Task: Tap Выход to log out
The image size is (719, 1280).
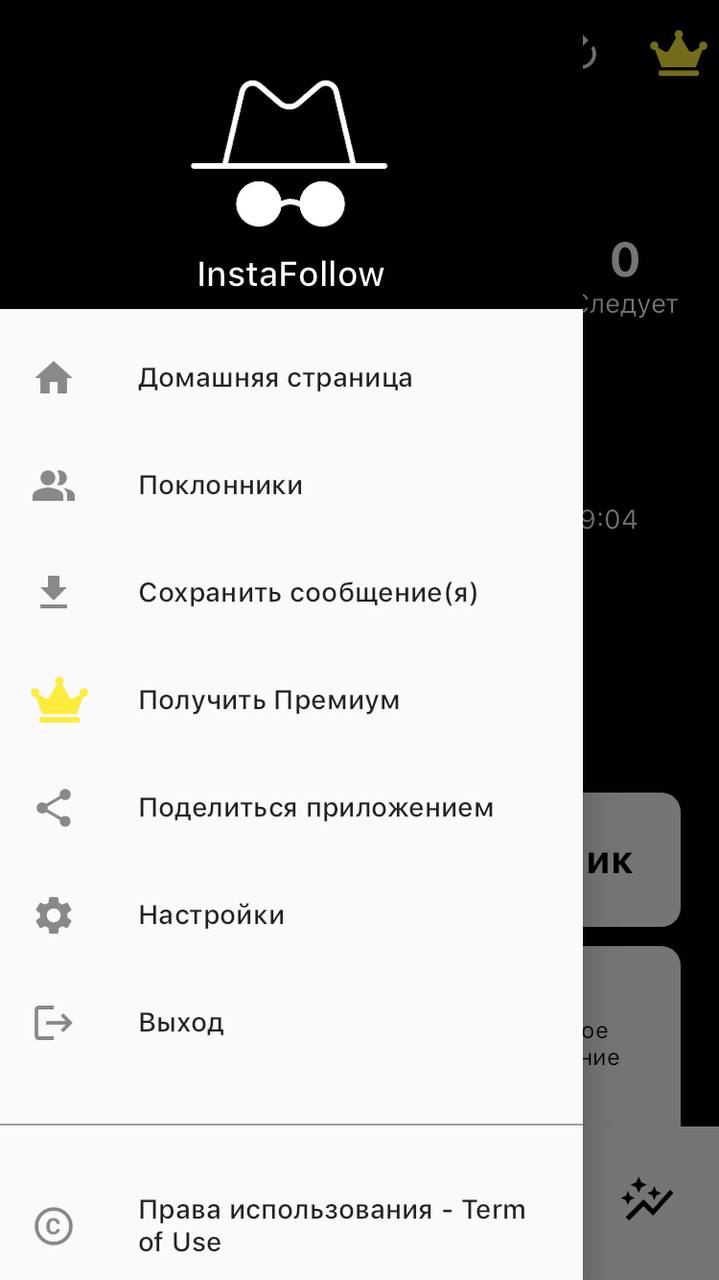Action: [181, 1023]
